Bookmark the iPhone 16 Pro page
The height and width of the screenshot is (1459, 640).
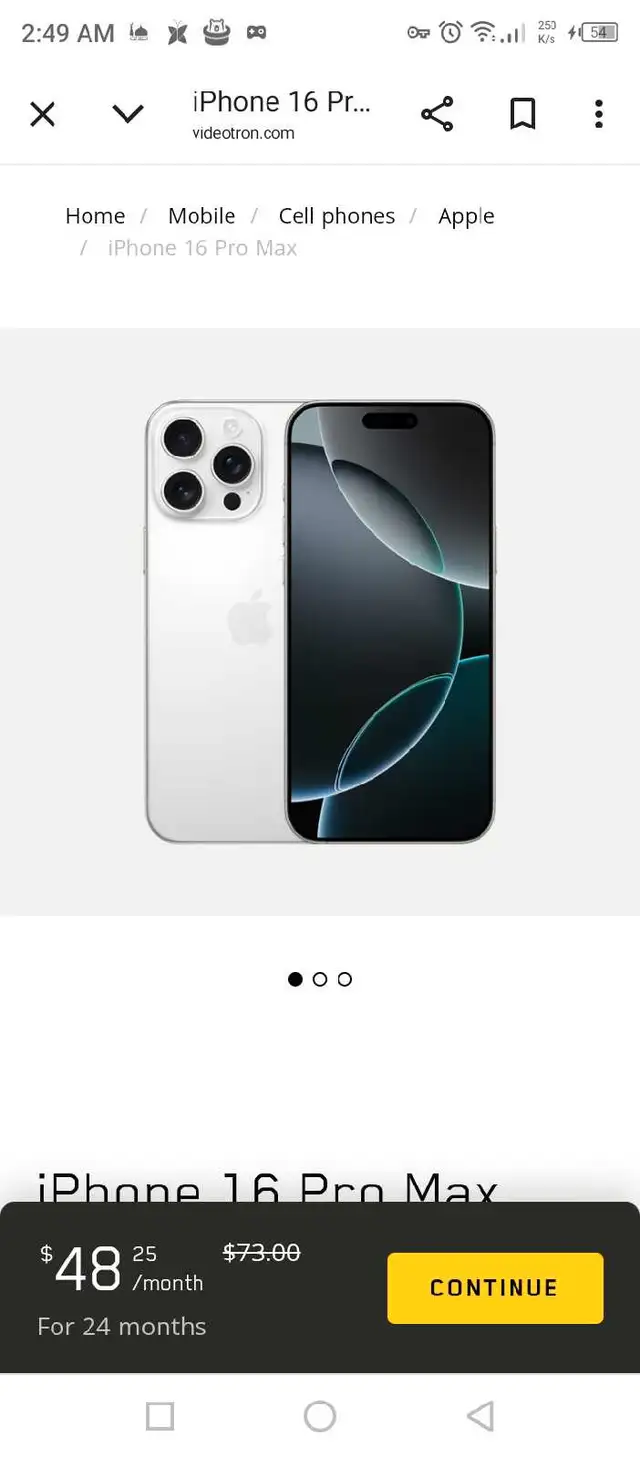[522, 114]
